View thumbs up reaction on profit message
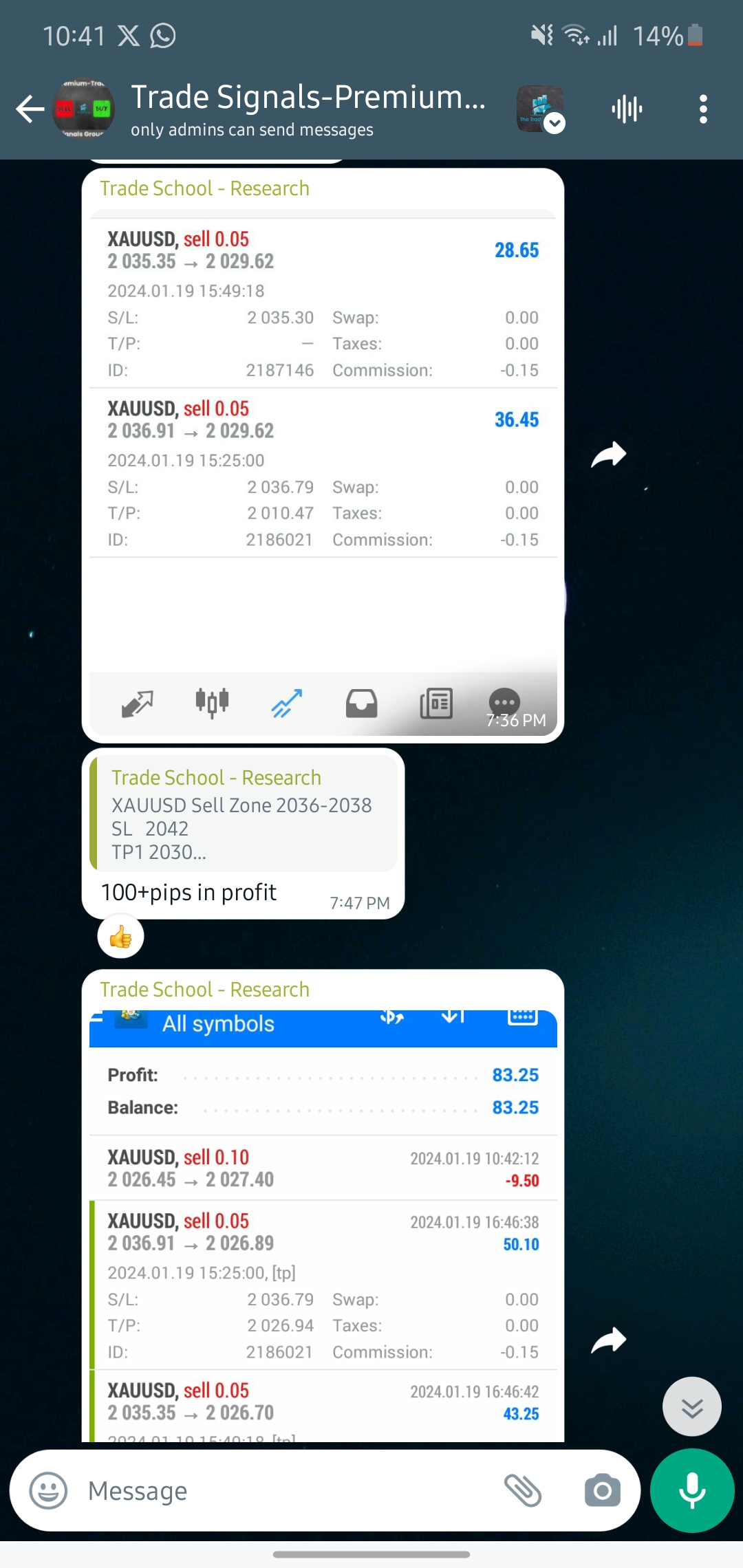 [x=120, y=937]
